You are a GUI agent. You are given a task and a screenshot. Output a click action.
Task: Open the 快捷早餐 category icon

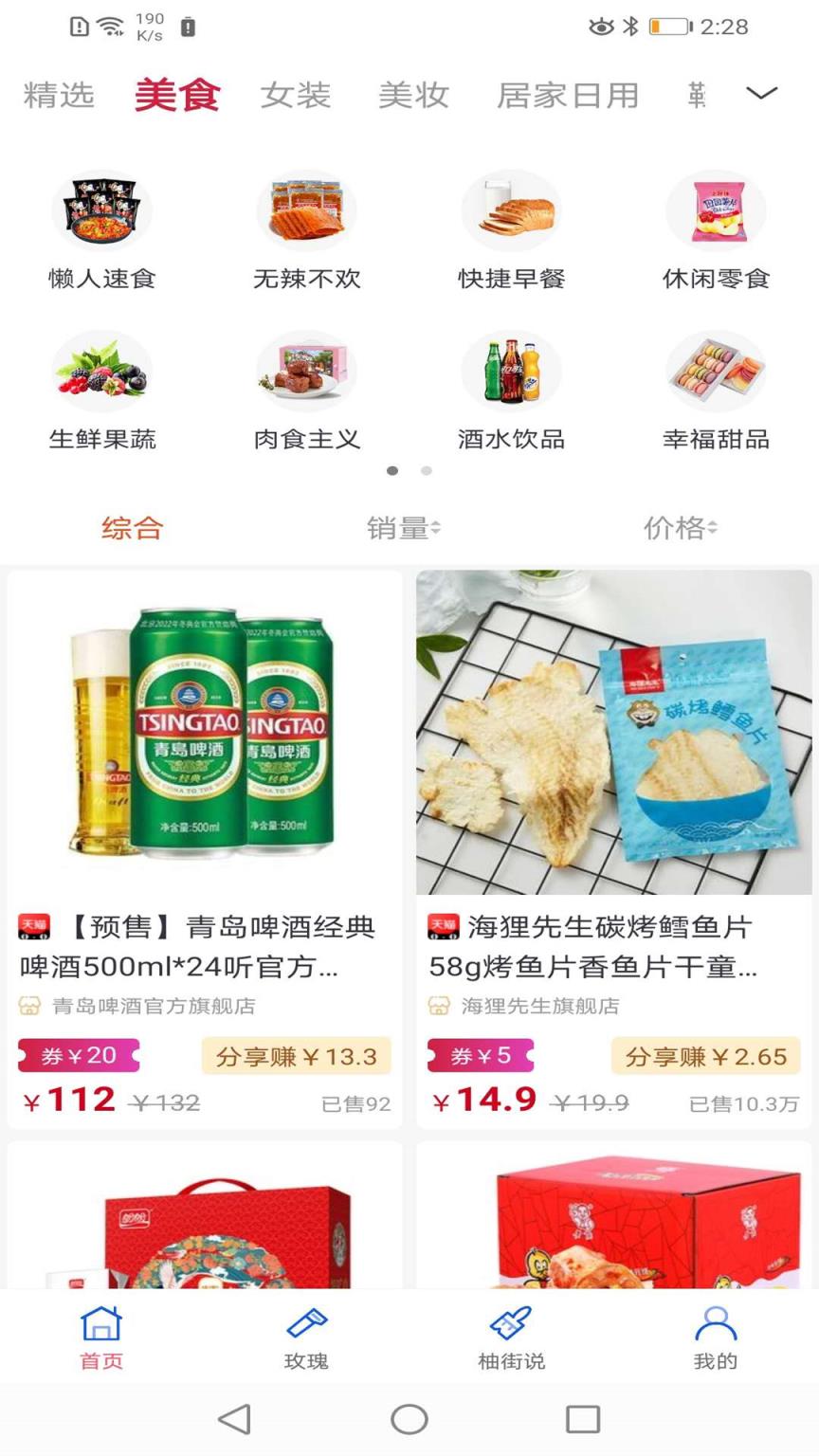(511, 210)
